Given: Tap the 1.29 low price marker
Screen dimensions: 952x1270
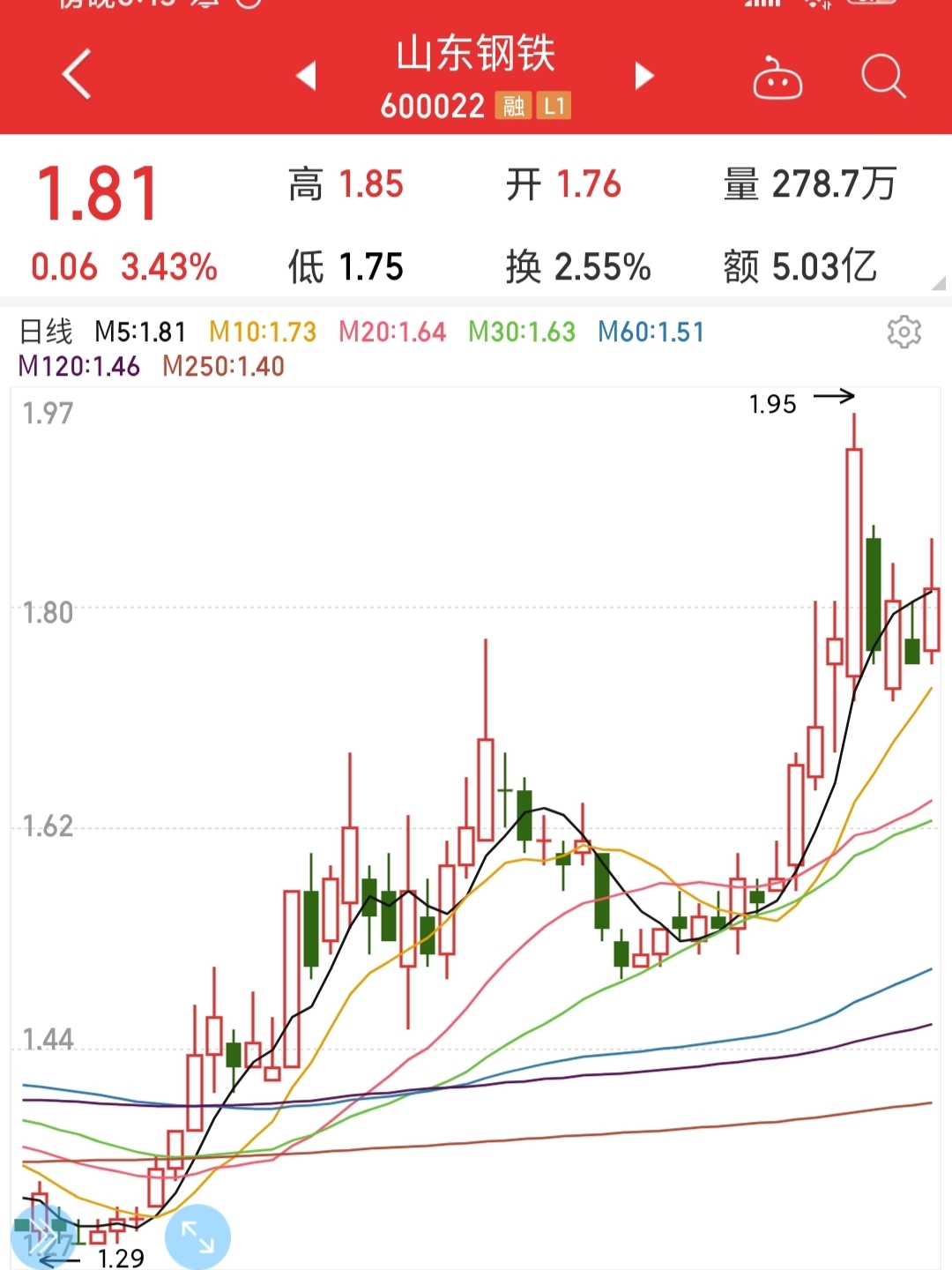Looking at the screenshot, I should [x=120, y=1255].
